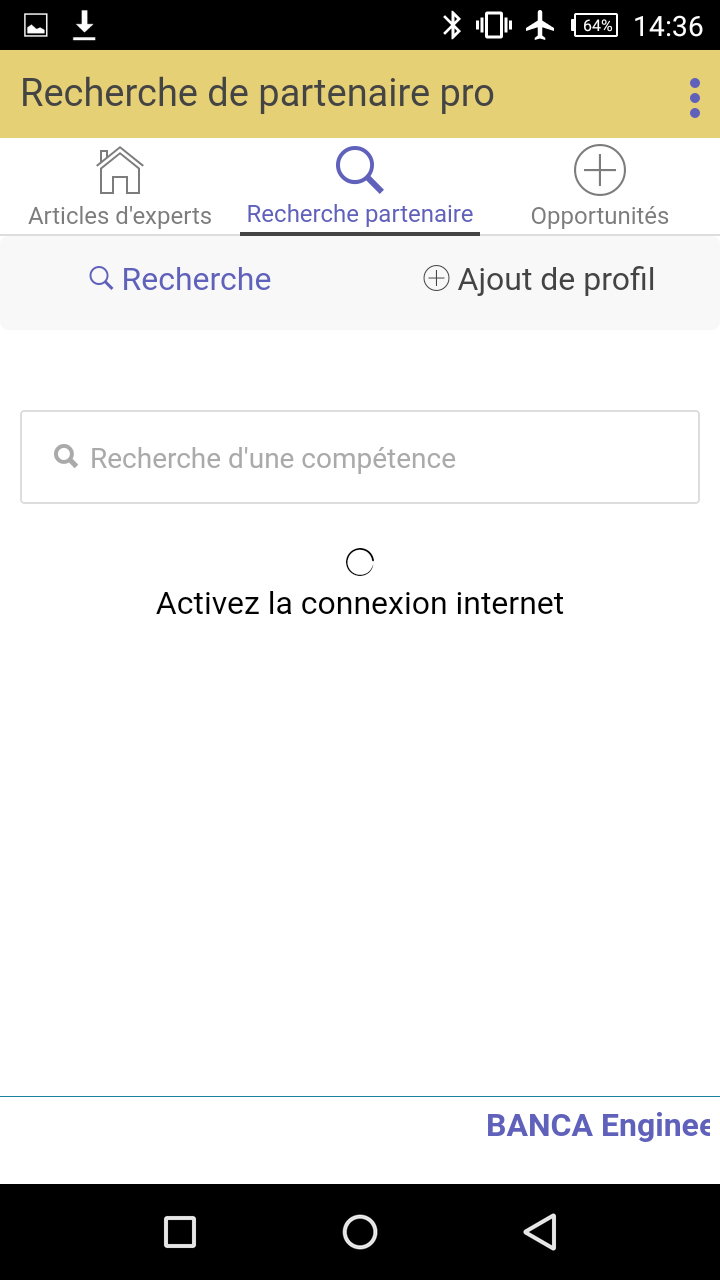
Task: Go back using the system back button
Action: point(540,1232)
